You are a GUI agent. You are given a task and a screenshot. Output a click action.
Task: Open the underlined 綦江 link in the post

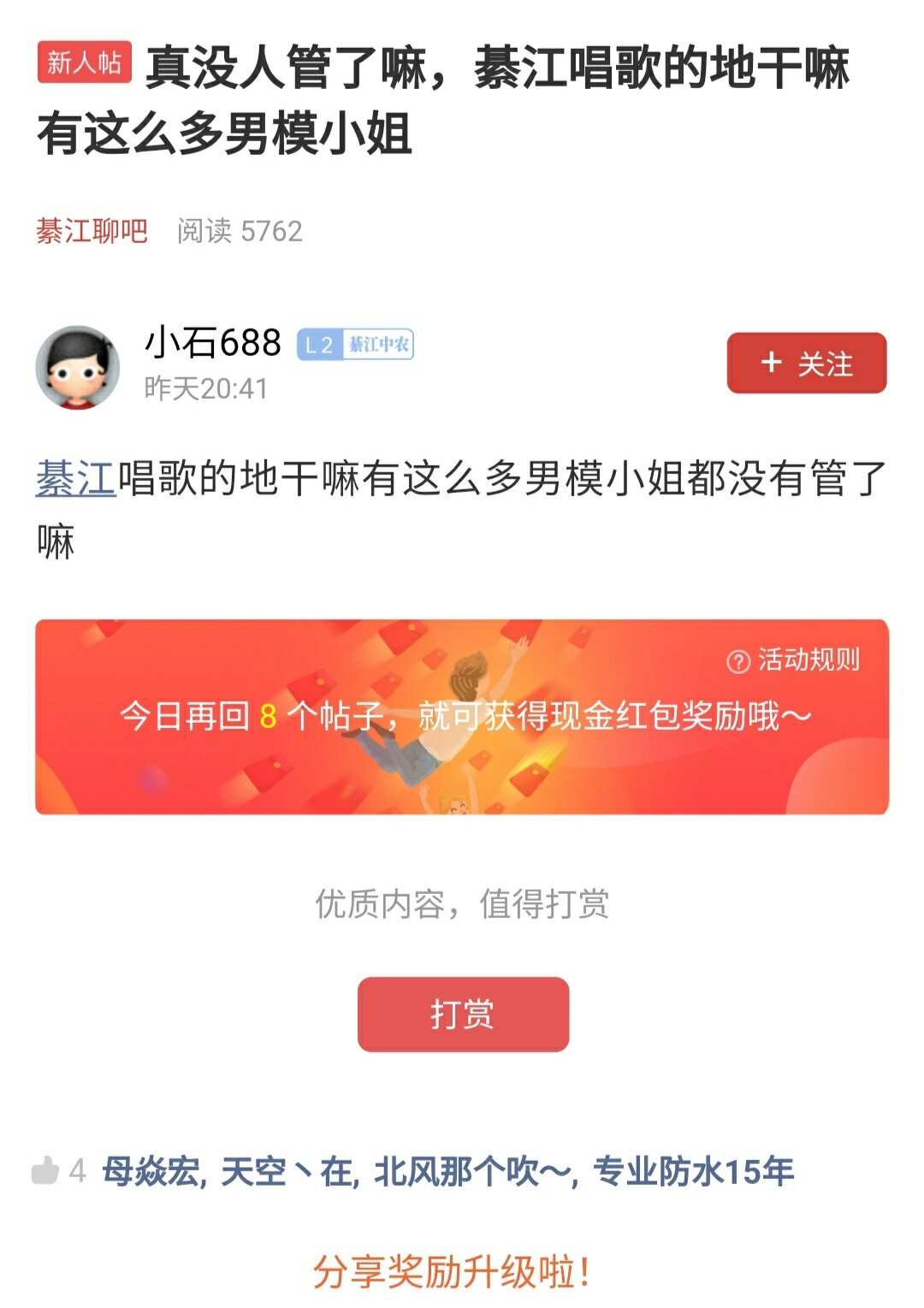75,478
